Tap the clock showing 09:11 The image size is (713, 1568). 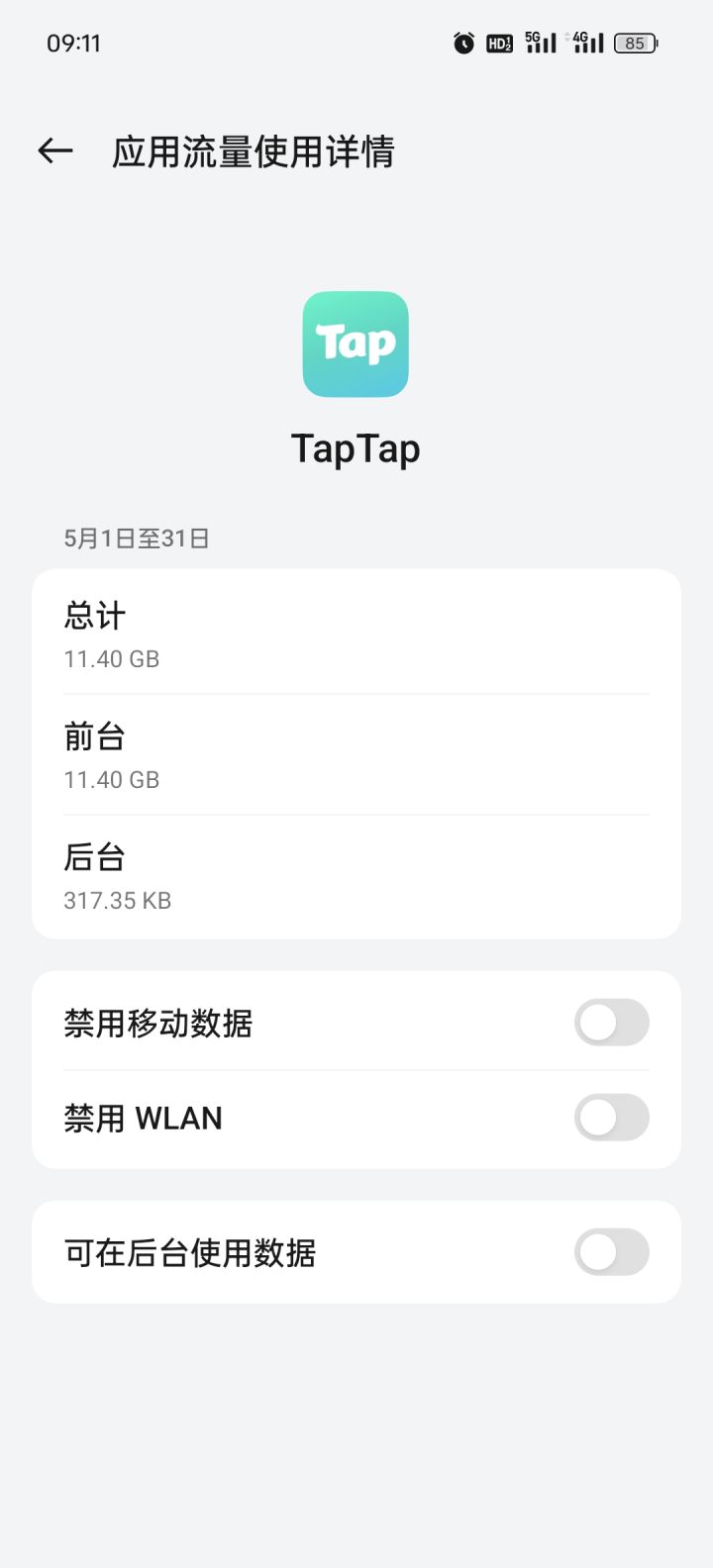tap(71, 43)
